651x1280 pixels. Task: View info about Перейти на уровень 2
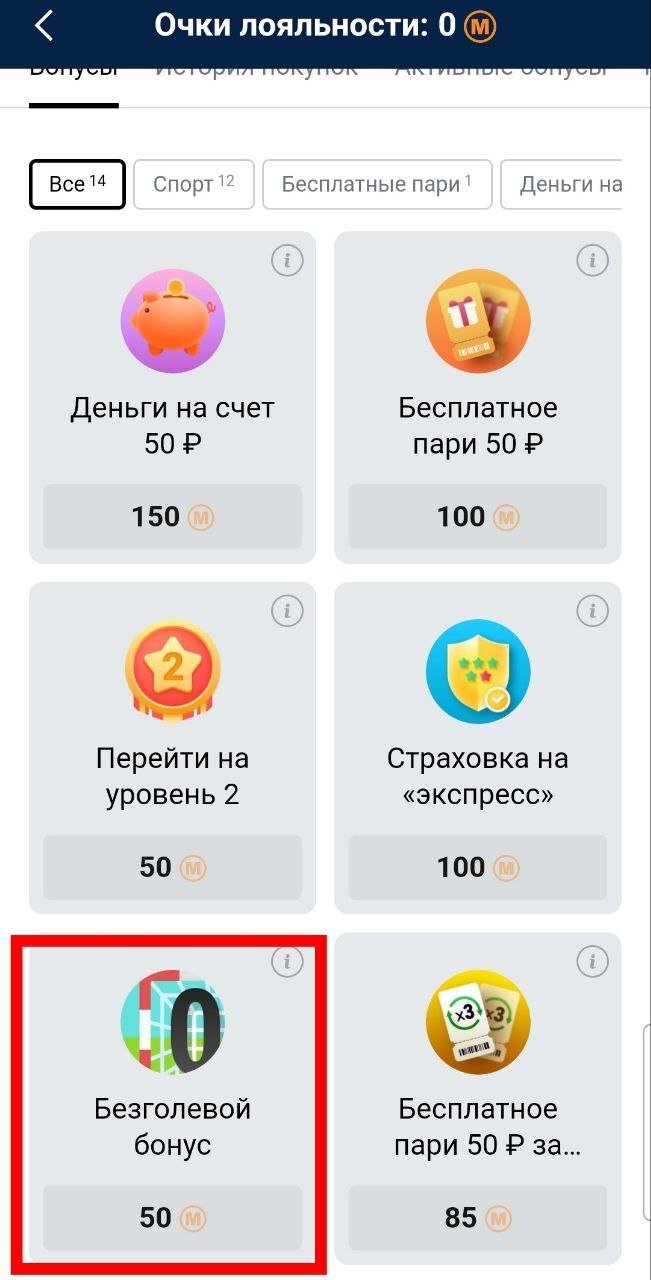[x=287, y=612]
